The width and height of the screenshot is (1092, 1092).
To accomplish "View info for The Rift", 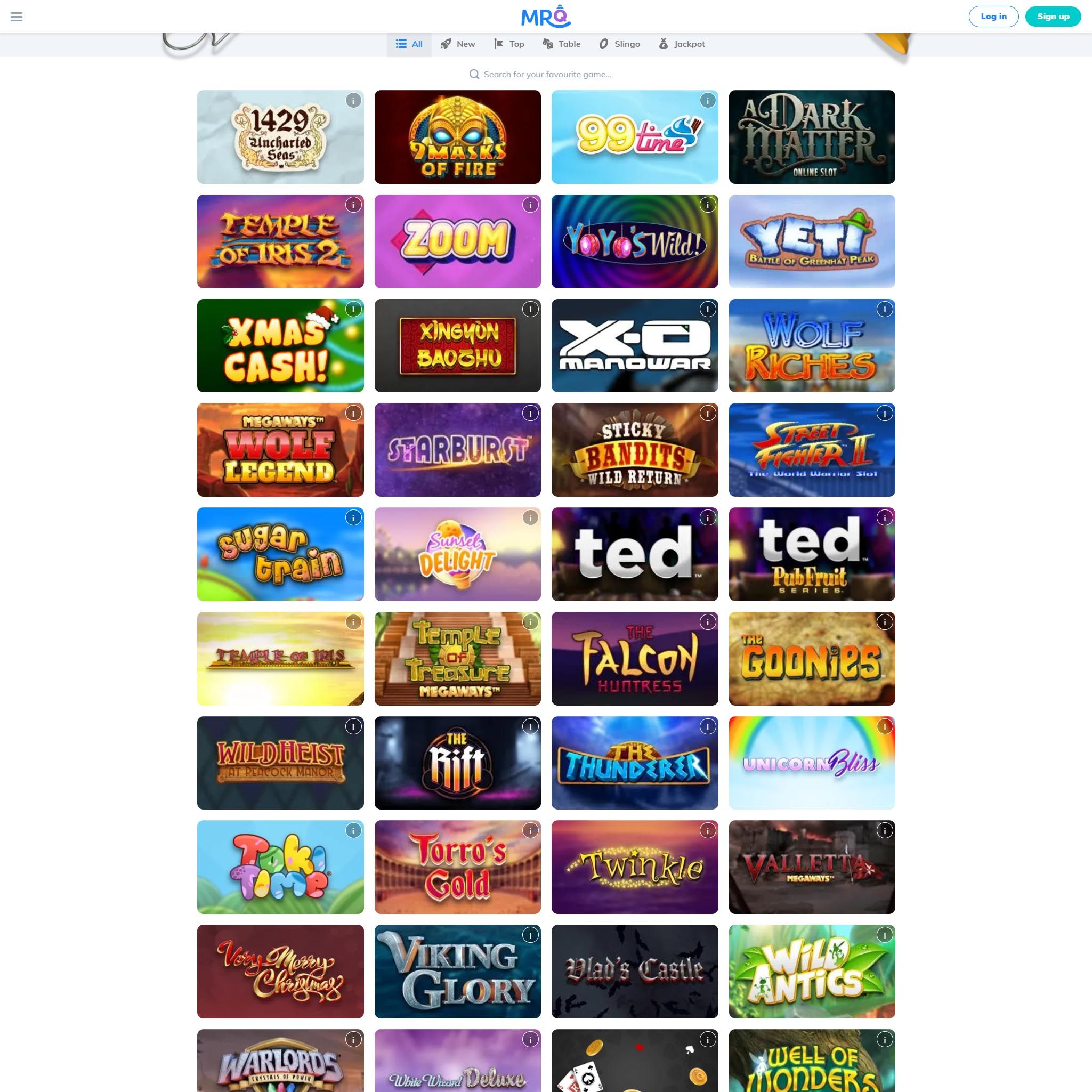I will pos(530,727).
